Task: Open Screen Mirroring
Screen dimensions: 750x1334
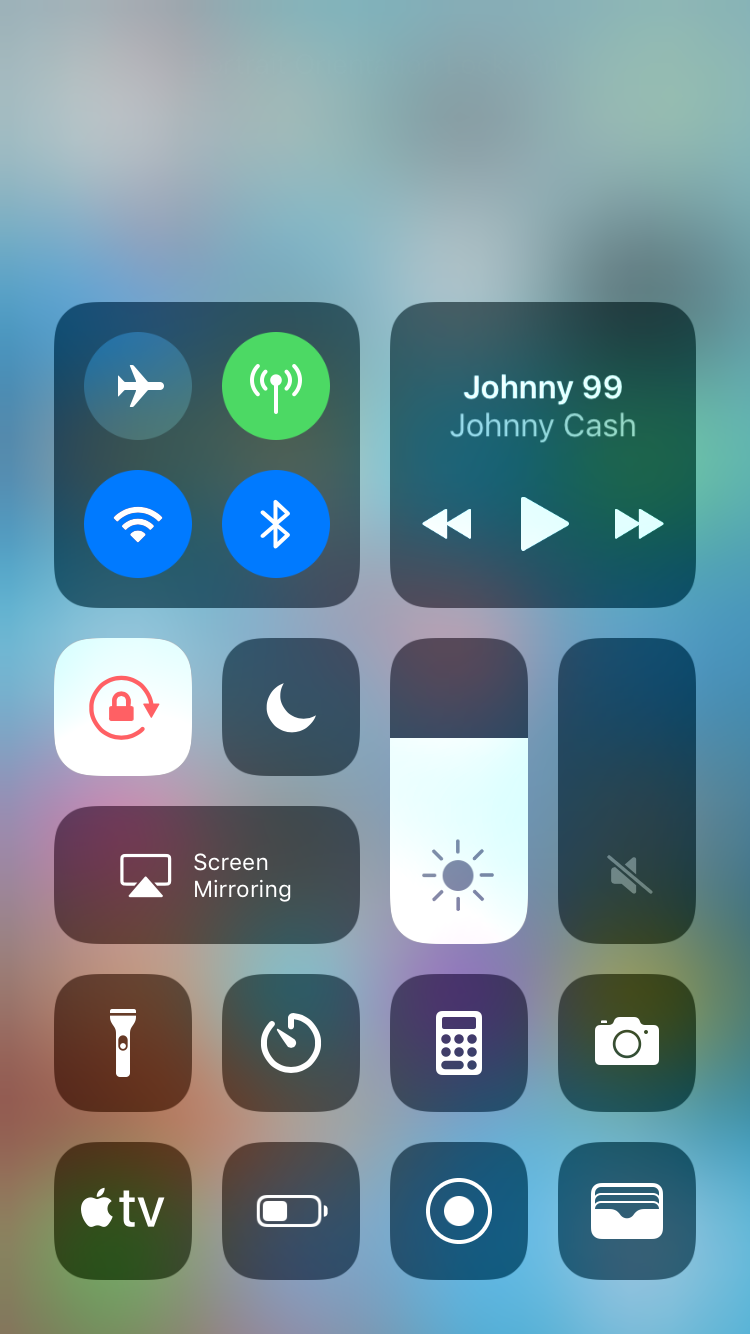Action: [207, 875]
